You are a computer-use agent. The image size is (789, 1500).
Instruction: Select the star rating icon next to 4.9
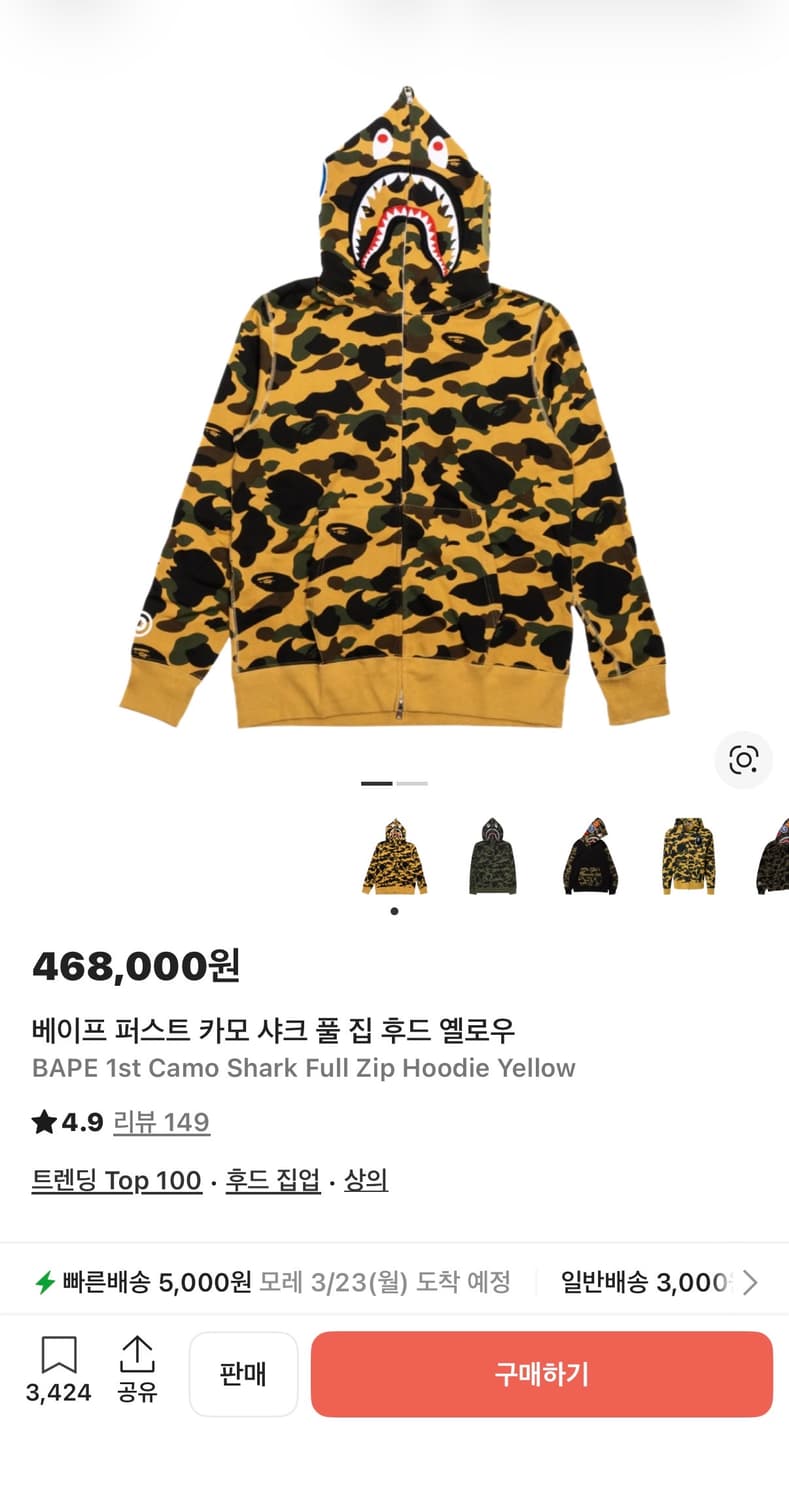[x=43, y=1123]
